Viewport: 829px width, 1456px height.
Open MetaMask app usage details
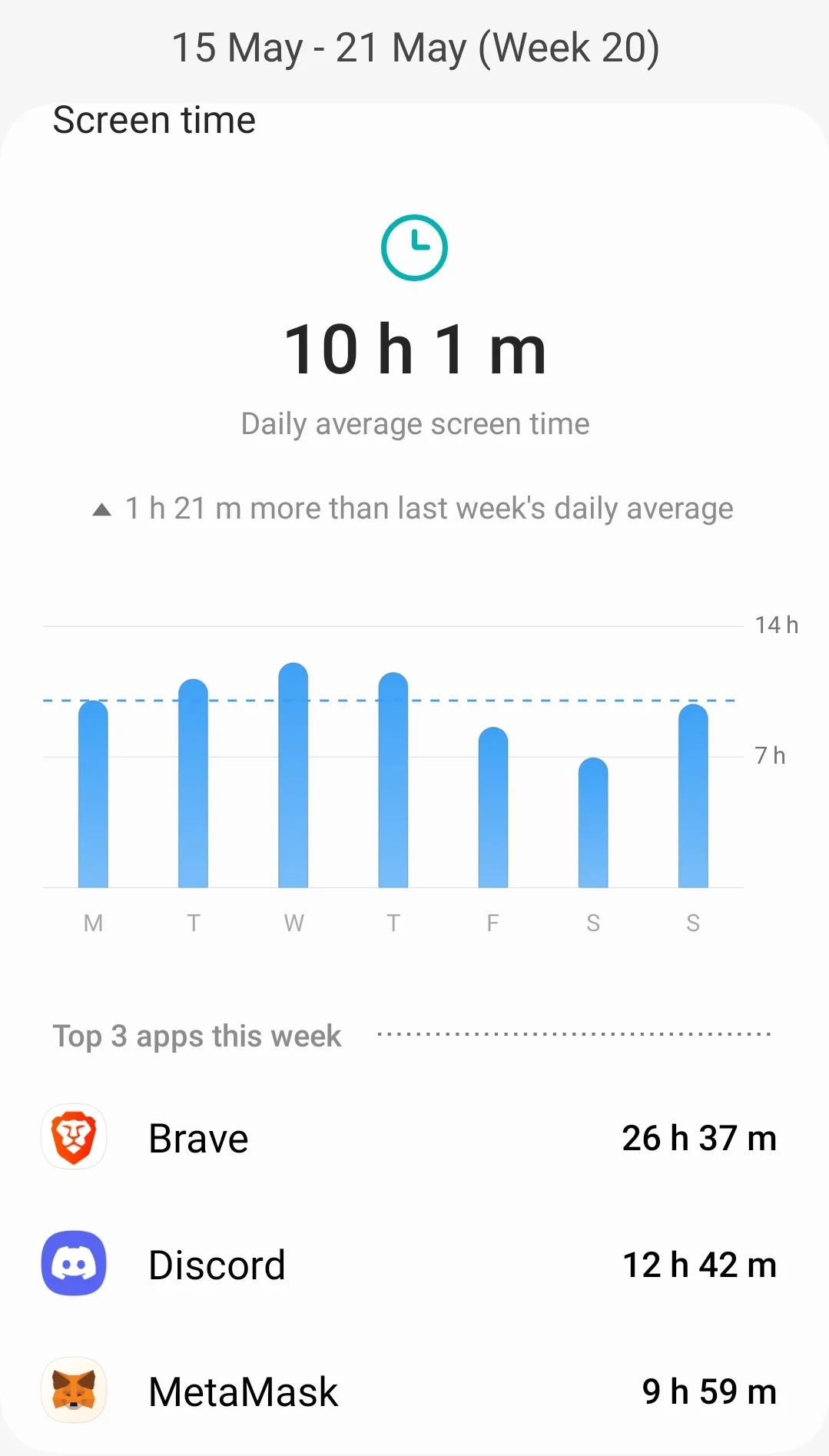click(414, 1391)
